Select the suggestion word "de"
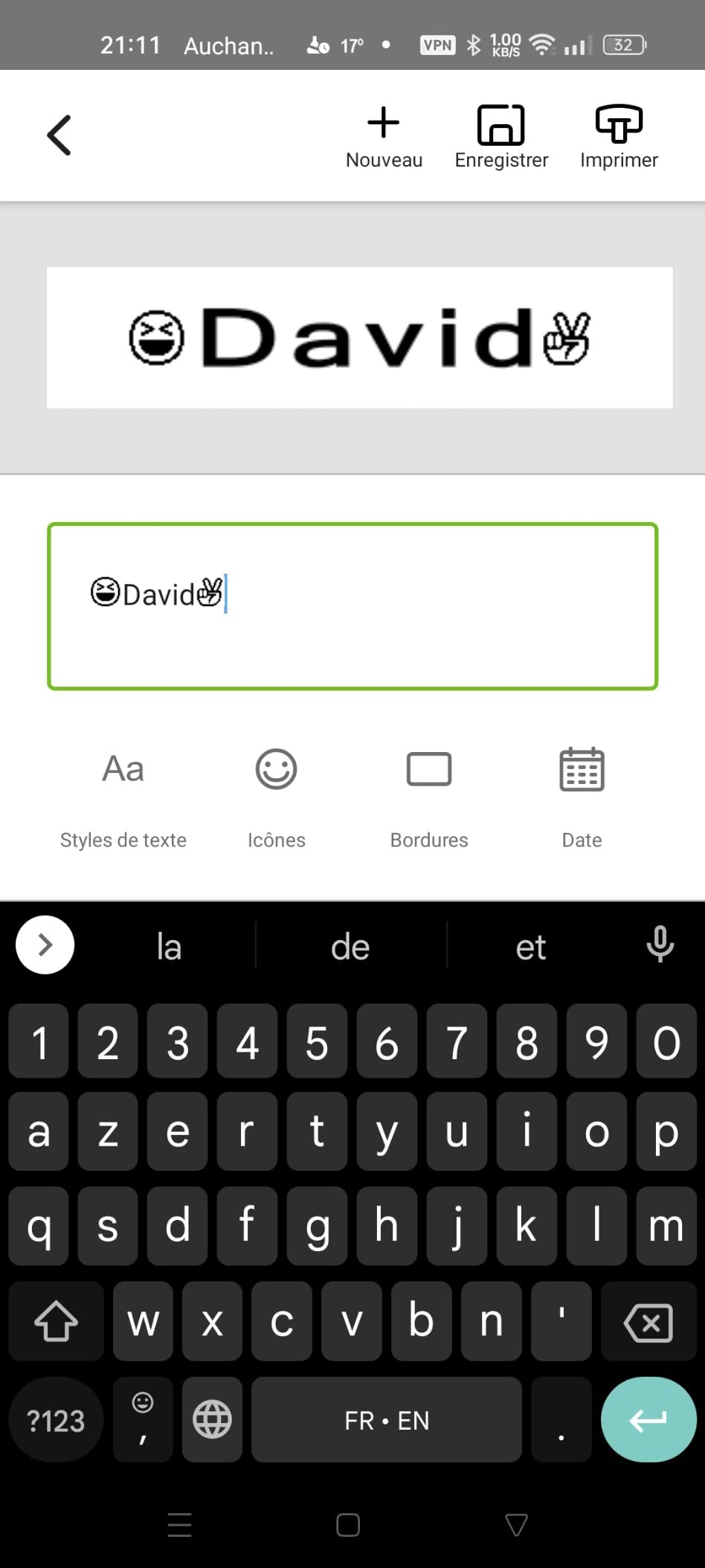 tap(350, 948)
